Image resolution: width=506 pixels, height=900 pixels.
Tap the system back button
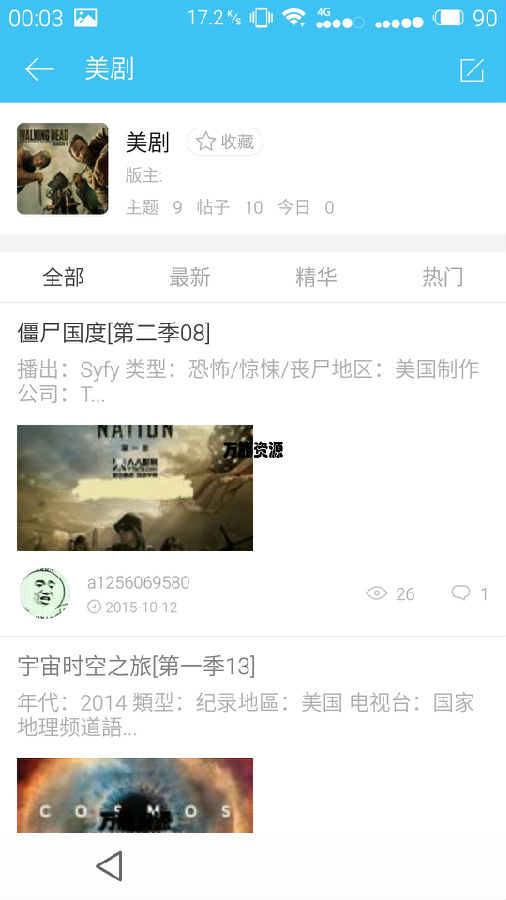click(x=110, y=866)
